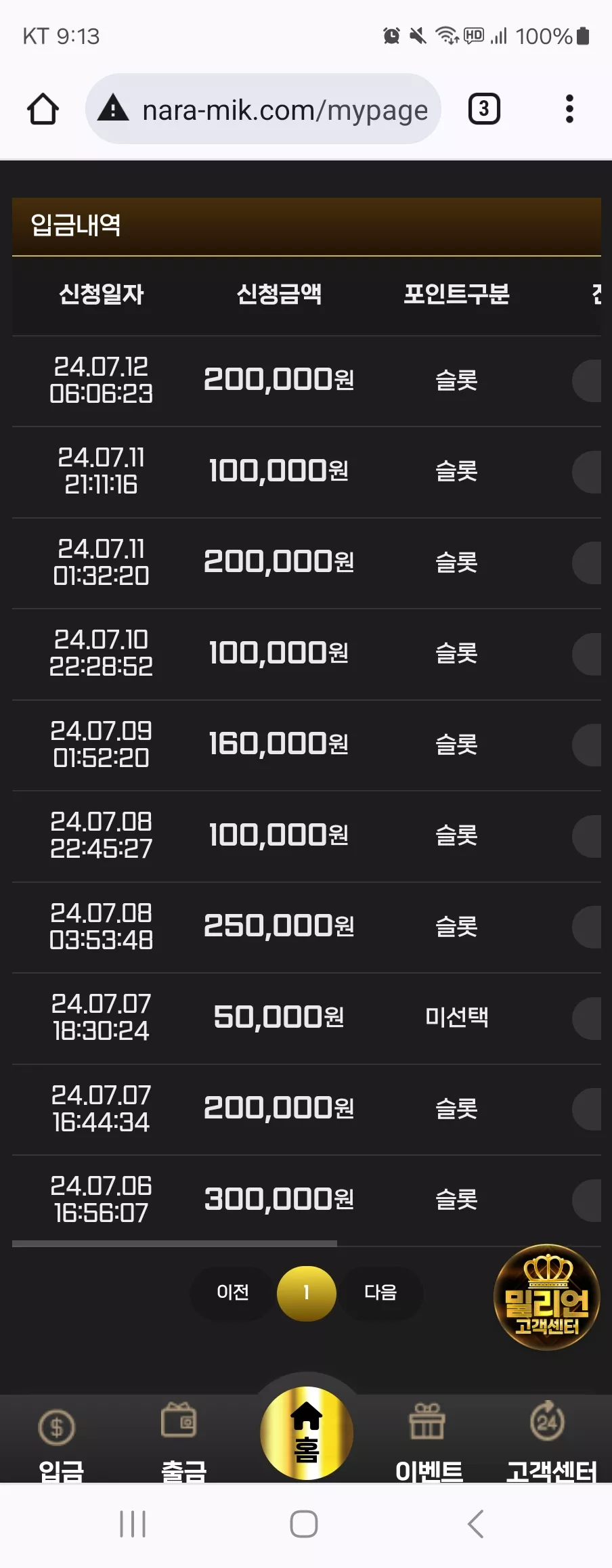Open the 고객센터 tab
Screen dimensions: 612x1568
[x=551, y=1440]
